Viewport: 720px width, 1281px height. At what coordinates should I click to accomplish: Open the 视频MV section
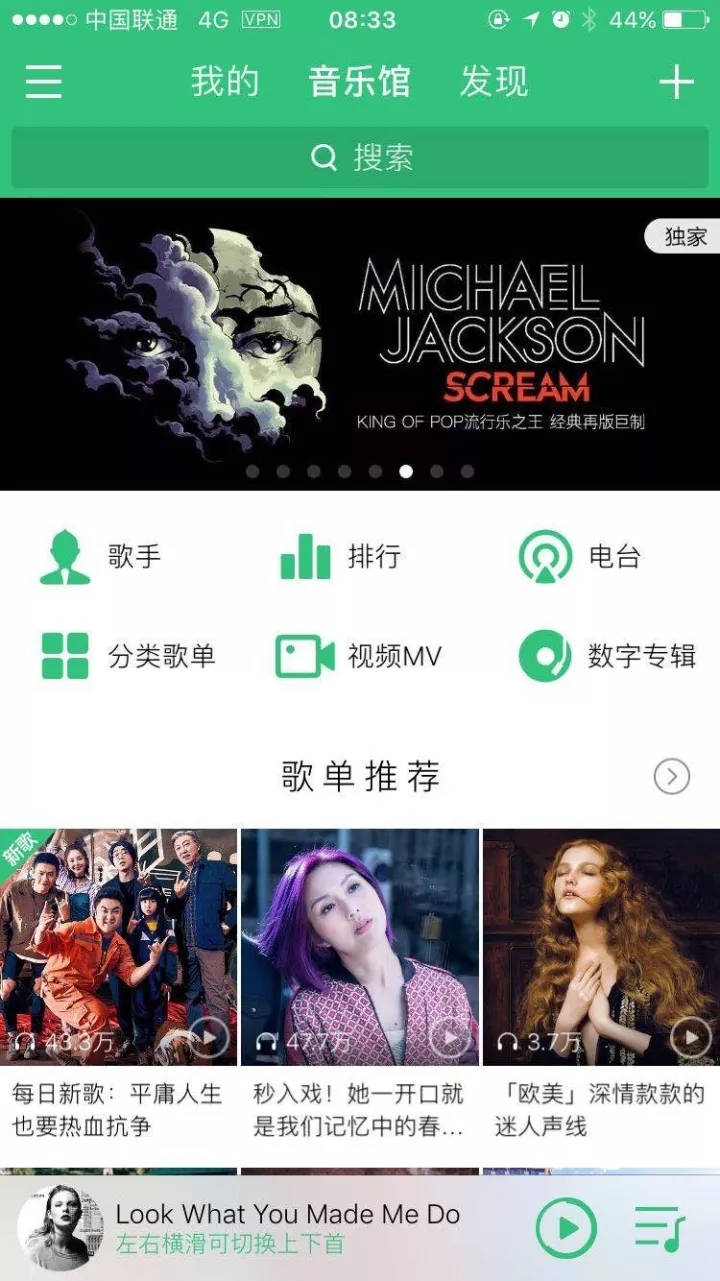358,657
